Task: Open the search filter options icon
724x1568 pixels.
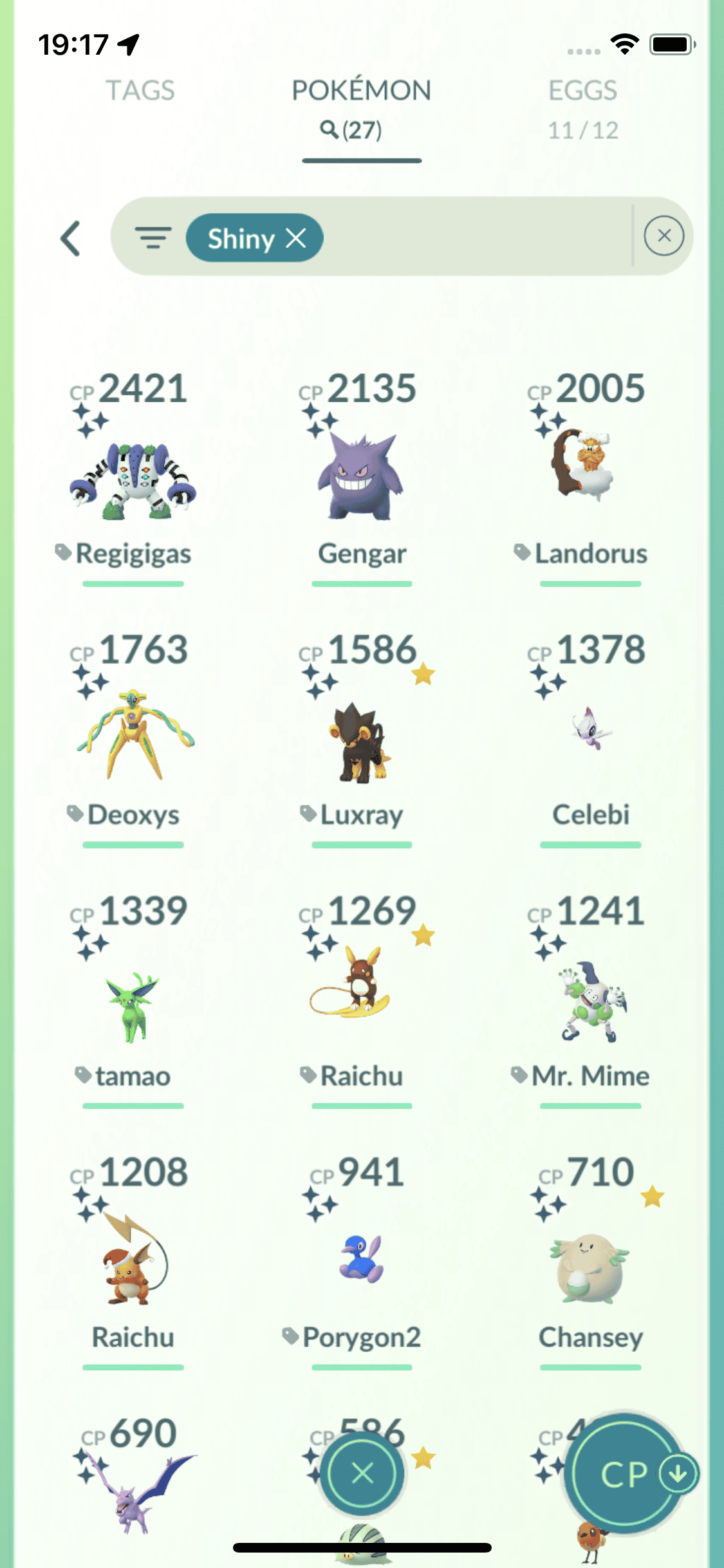Action: (153, 238)
